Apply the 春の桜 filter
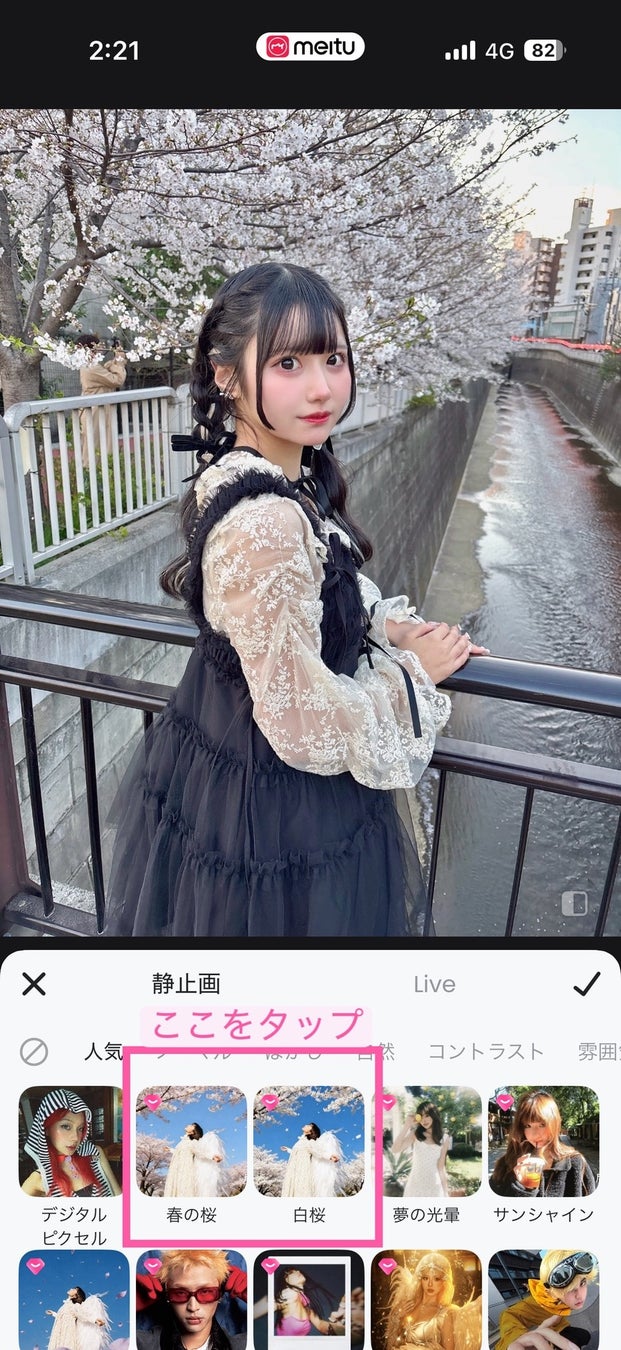 click(x=191, y=1142)
